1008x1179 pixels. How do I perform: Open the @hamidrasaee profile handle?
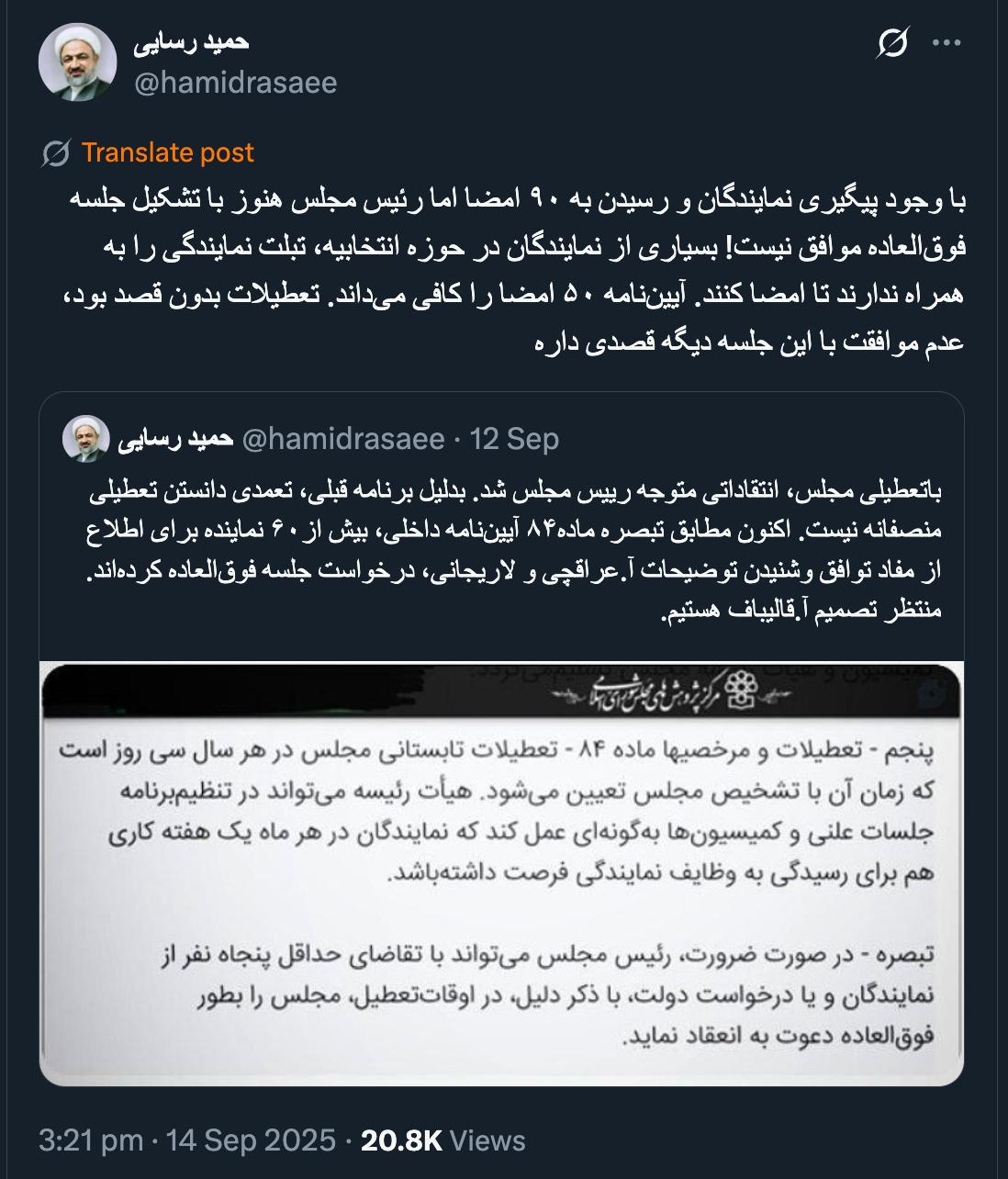(x=236, y=83)
